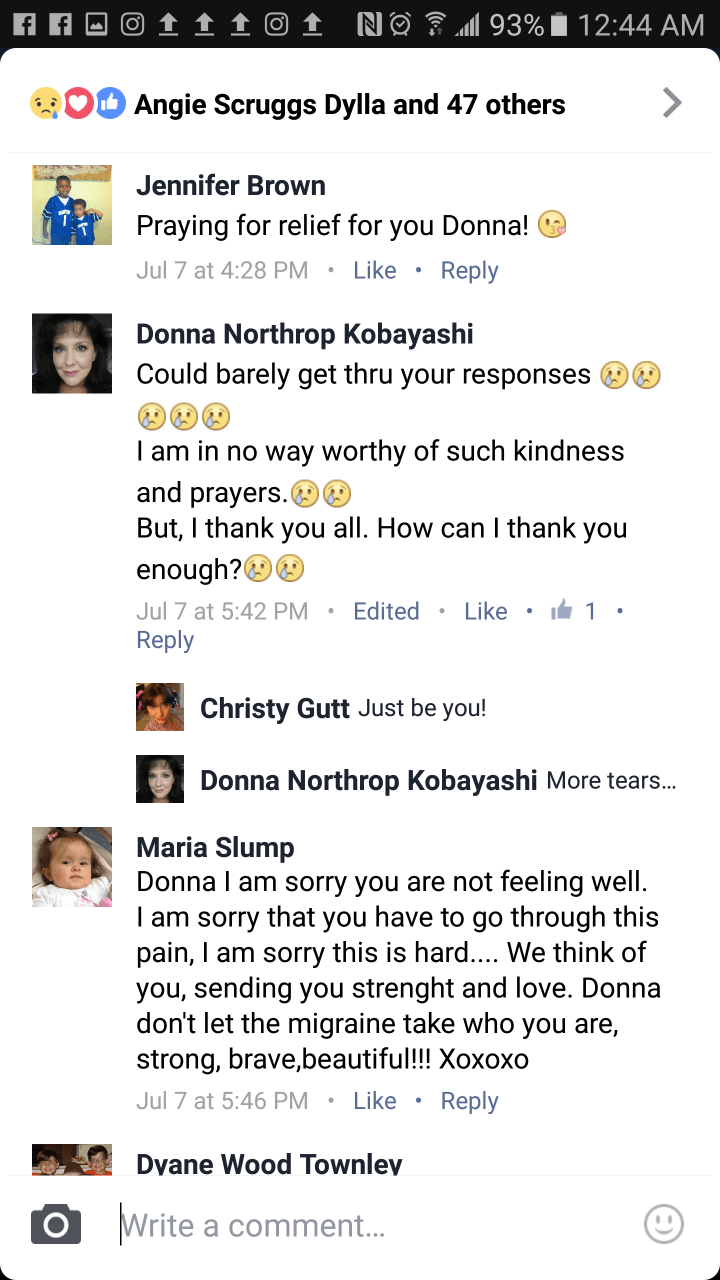The height and width of the screenshot is (1280, 720).
Task: Open Donna Northrop Kobayashi's profile name
Action: point(304,334)
